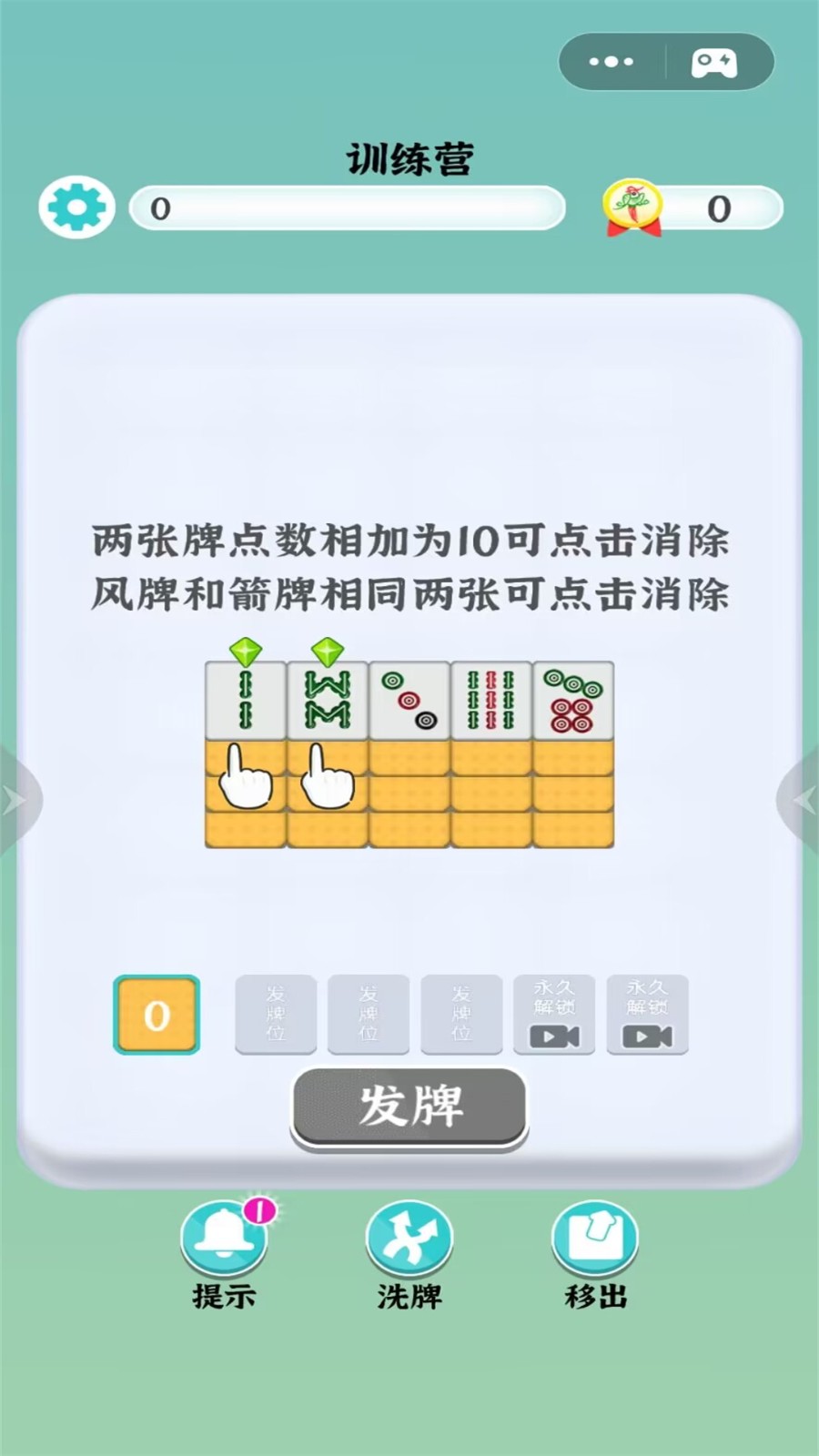Open the mini-program more options menu

coord(611,62)
